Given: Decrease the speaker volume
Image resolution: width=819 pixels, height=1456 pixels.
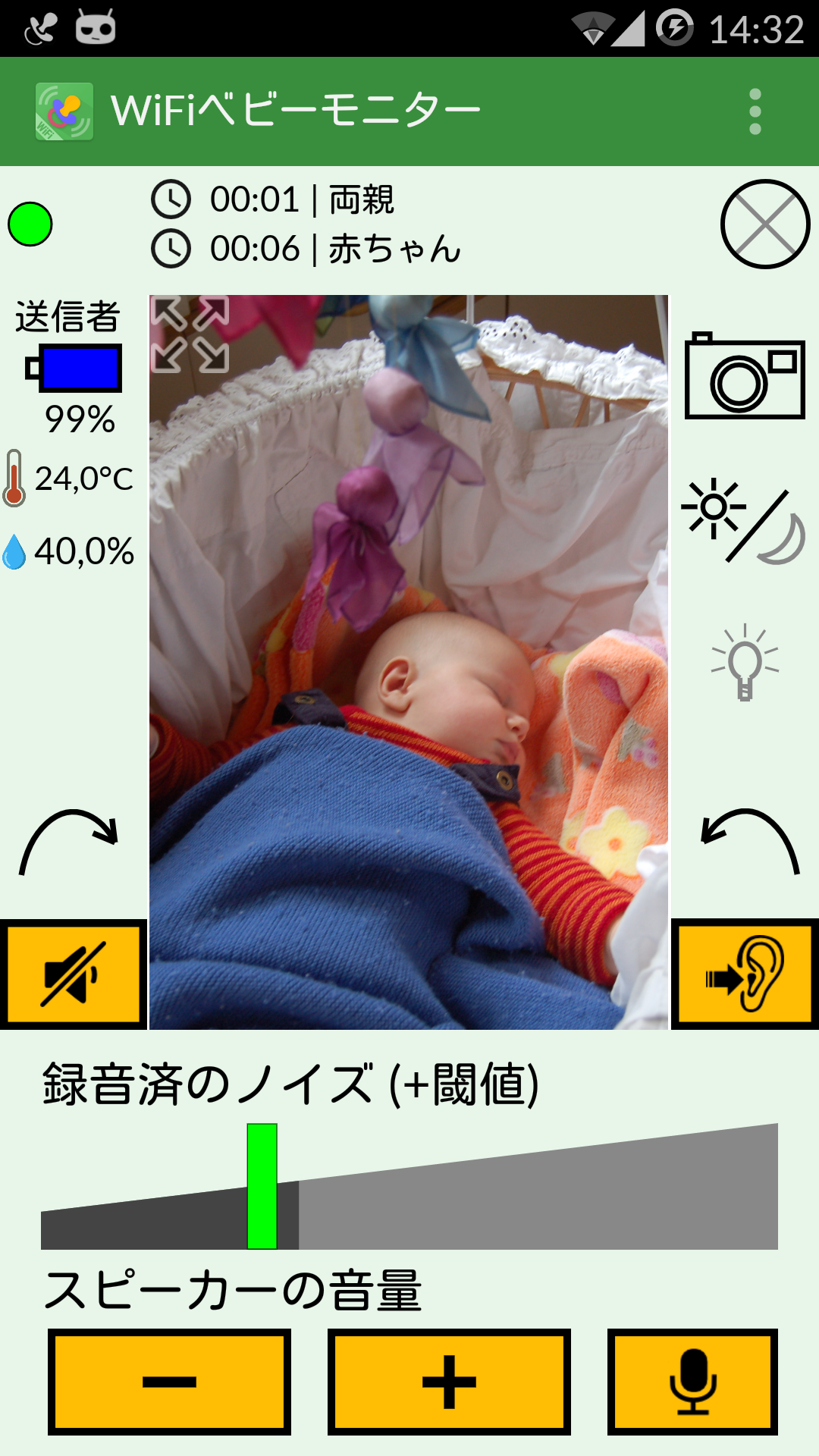Looking at the screenshot, I should [169, 1382].
